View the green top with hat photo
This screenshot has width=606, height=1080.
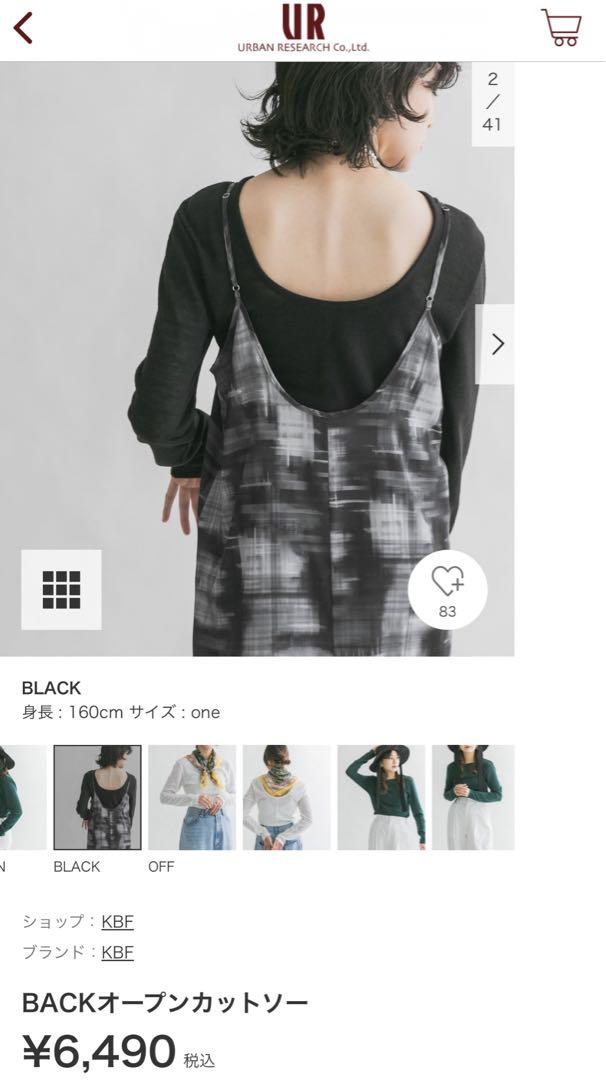tap(382, 798)
